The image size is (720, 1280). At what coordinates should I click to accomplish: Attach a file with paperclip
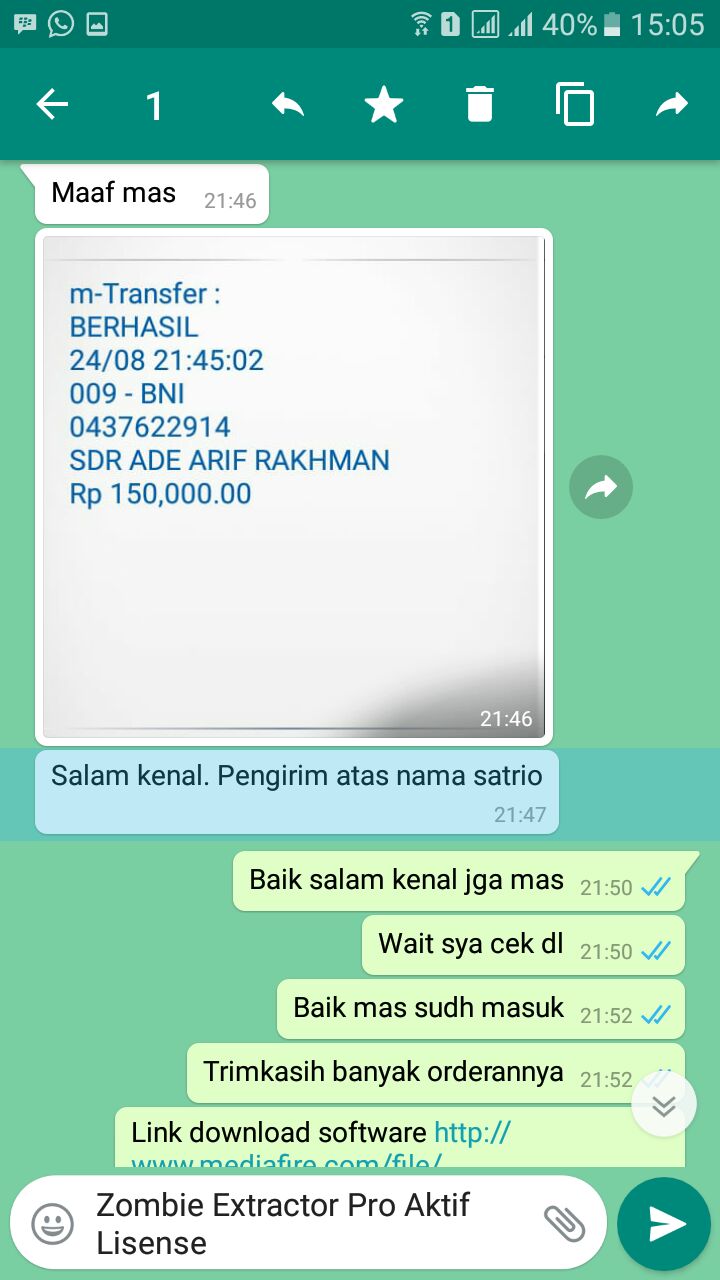564,1223
